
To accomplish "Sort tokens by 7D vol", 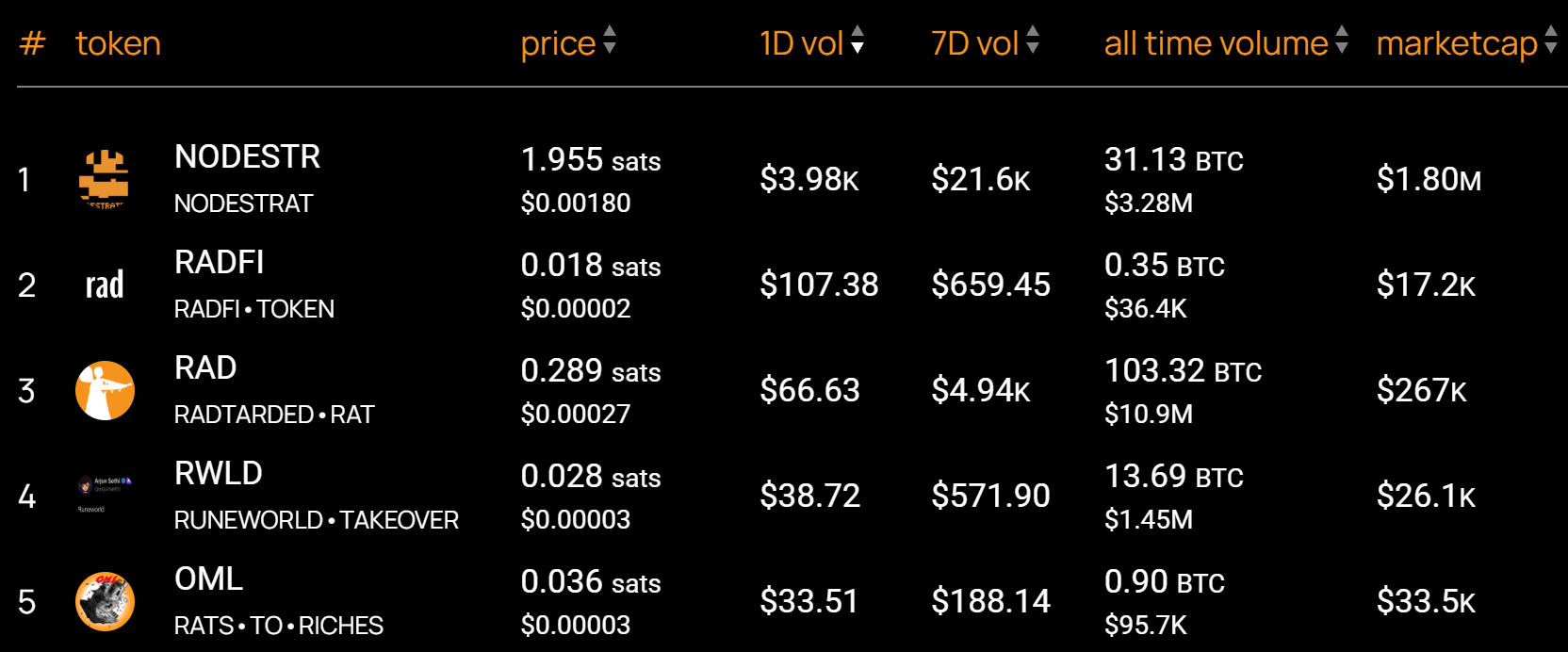I will coord(985,43).
